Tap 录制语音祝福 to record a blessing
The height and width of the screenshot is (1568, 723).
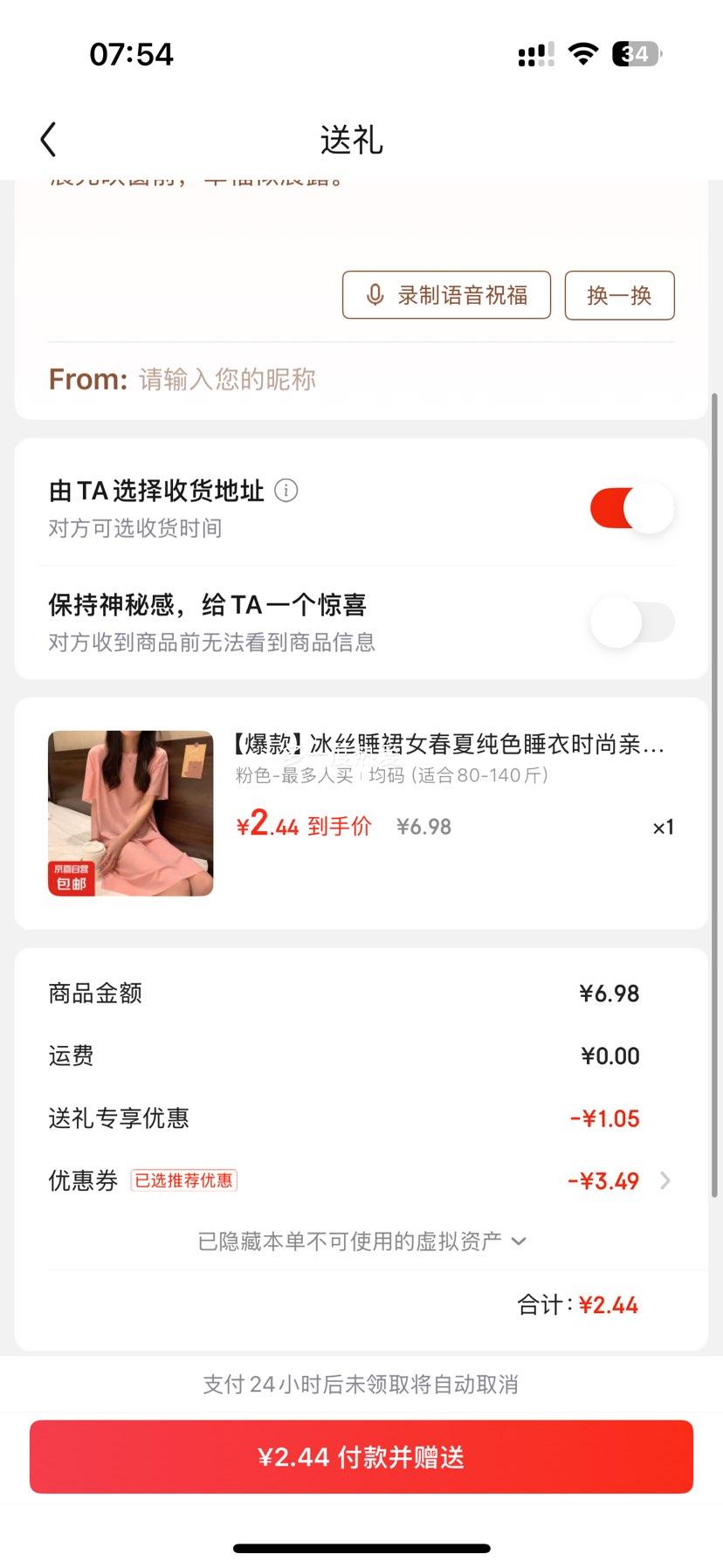(x=445, y=295)
